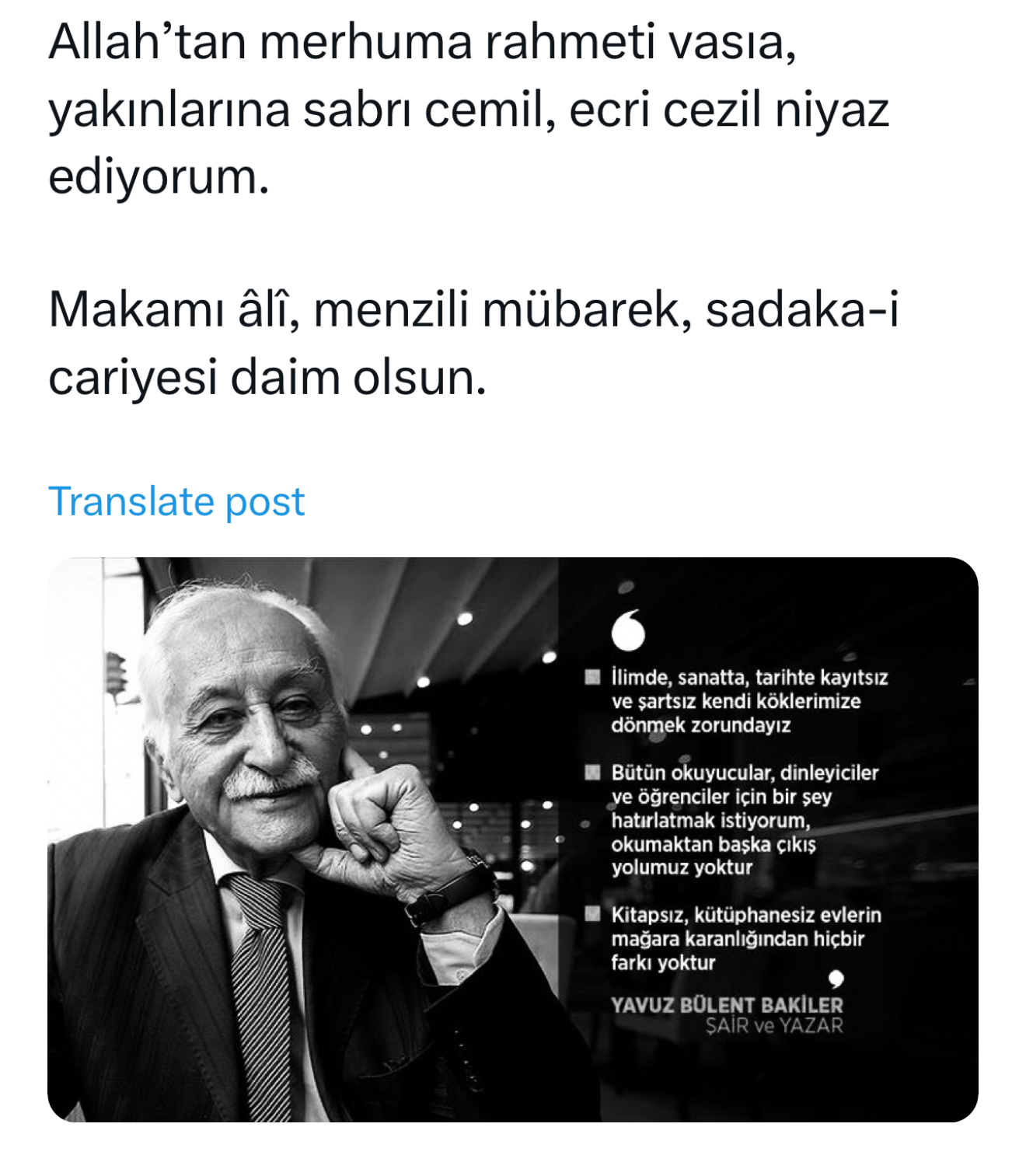Tap the Translate post link

[x=176, y=501]
